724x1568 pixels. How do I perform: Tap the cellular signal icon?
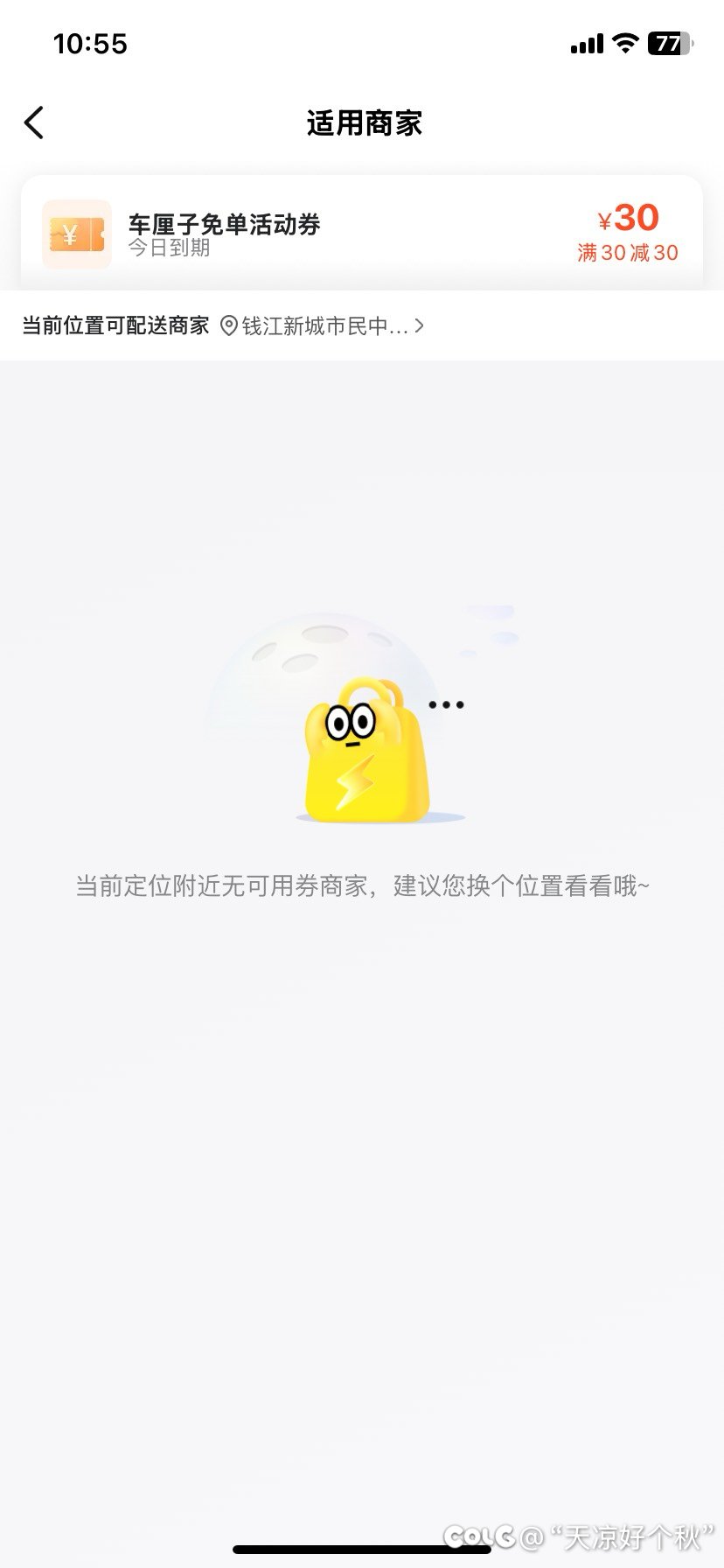(x=586, y=42)
